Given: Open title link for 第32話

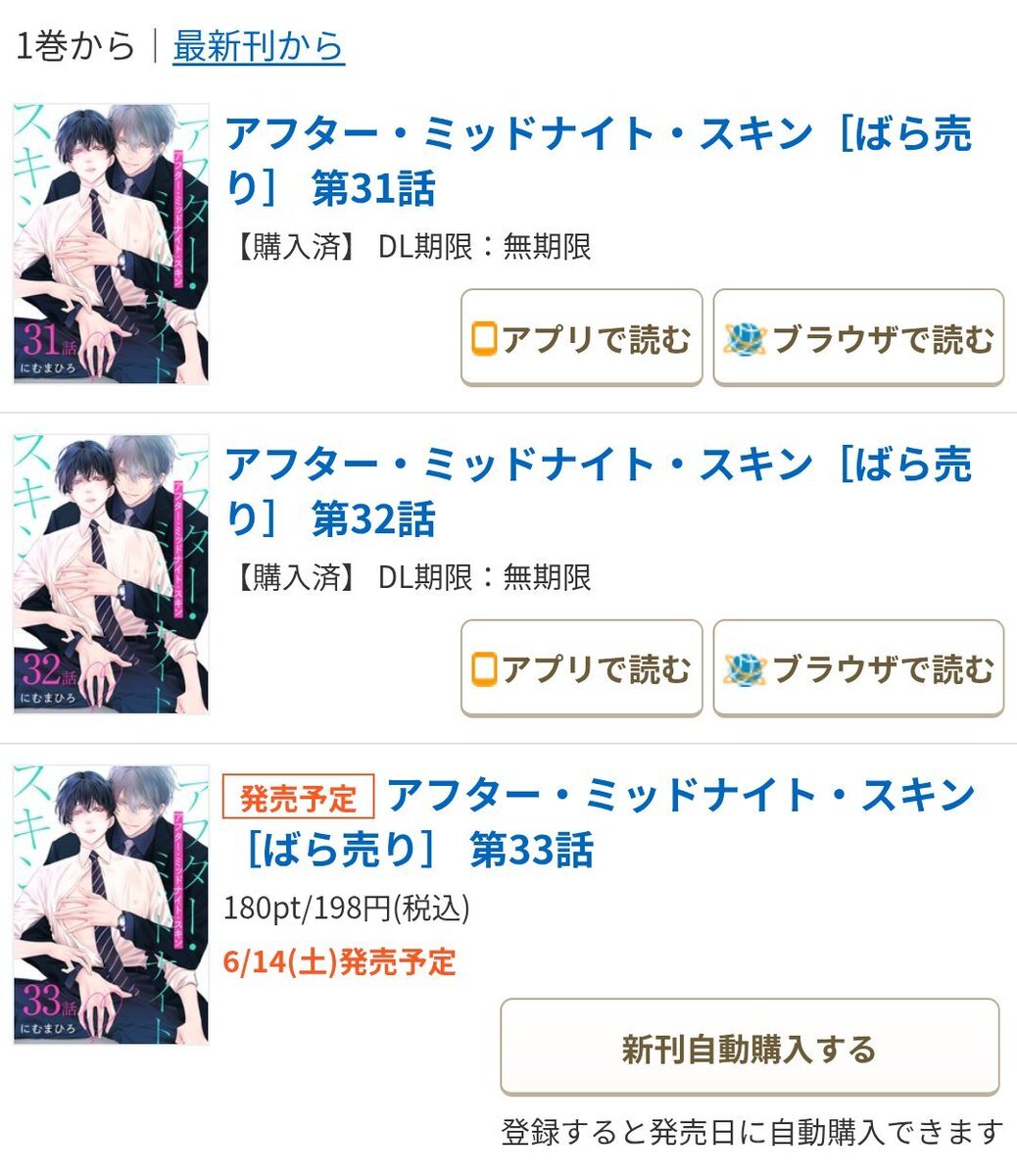Looking at the screenshot, I should [x=599, y=491].
